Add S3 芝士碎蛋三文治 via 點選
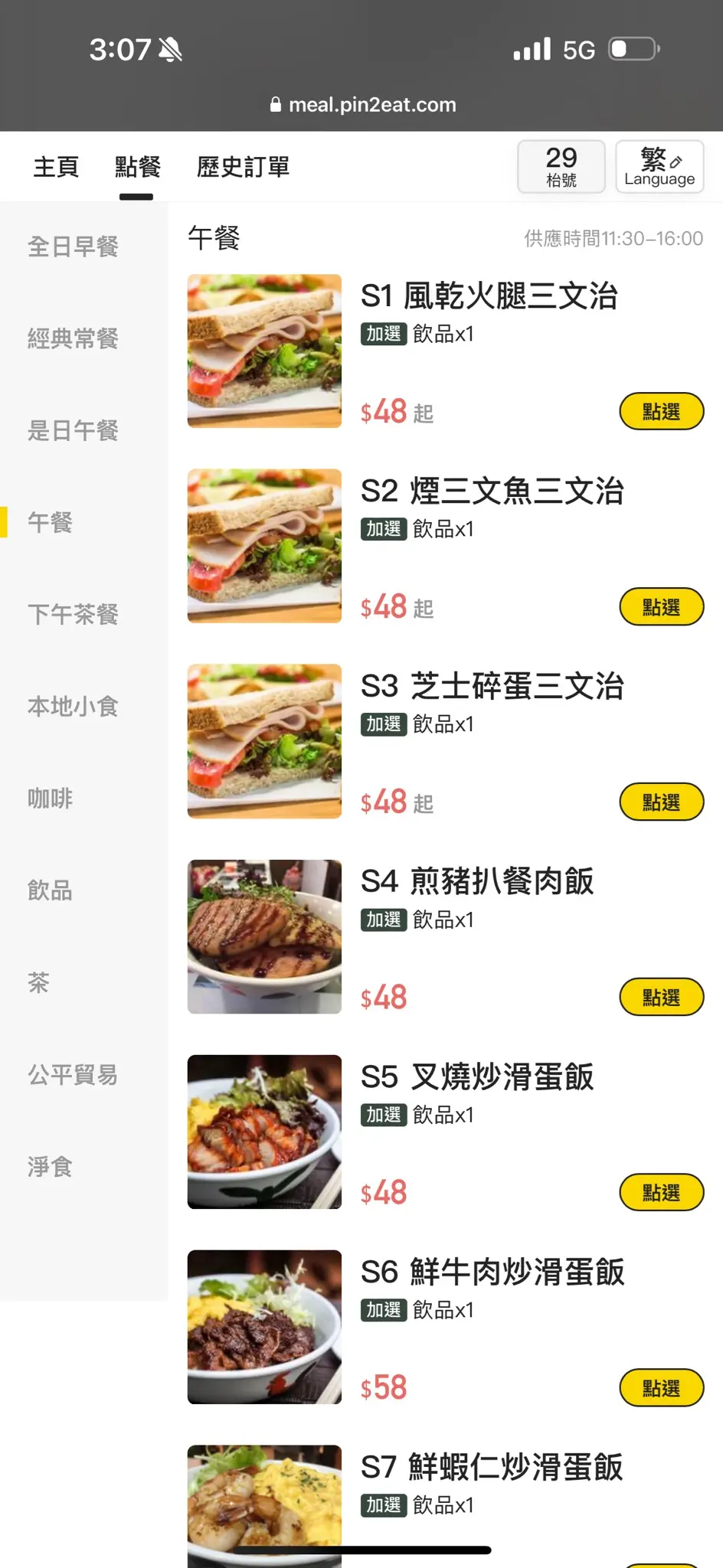This screenshot has width=723, height=1568. tap(661, 802)
